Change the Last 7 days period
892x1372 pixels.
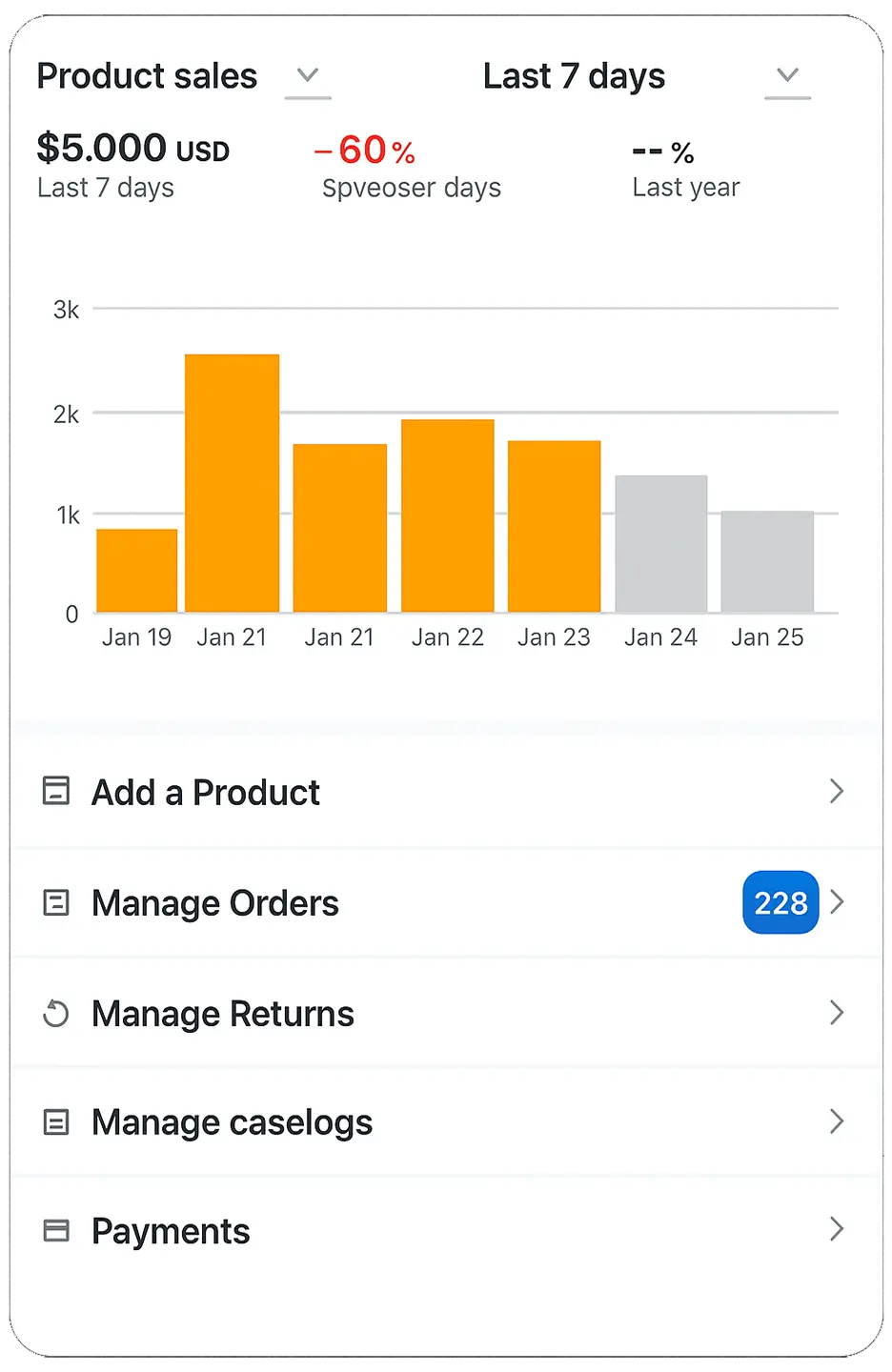click(787, 75)
